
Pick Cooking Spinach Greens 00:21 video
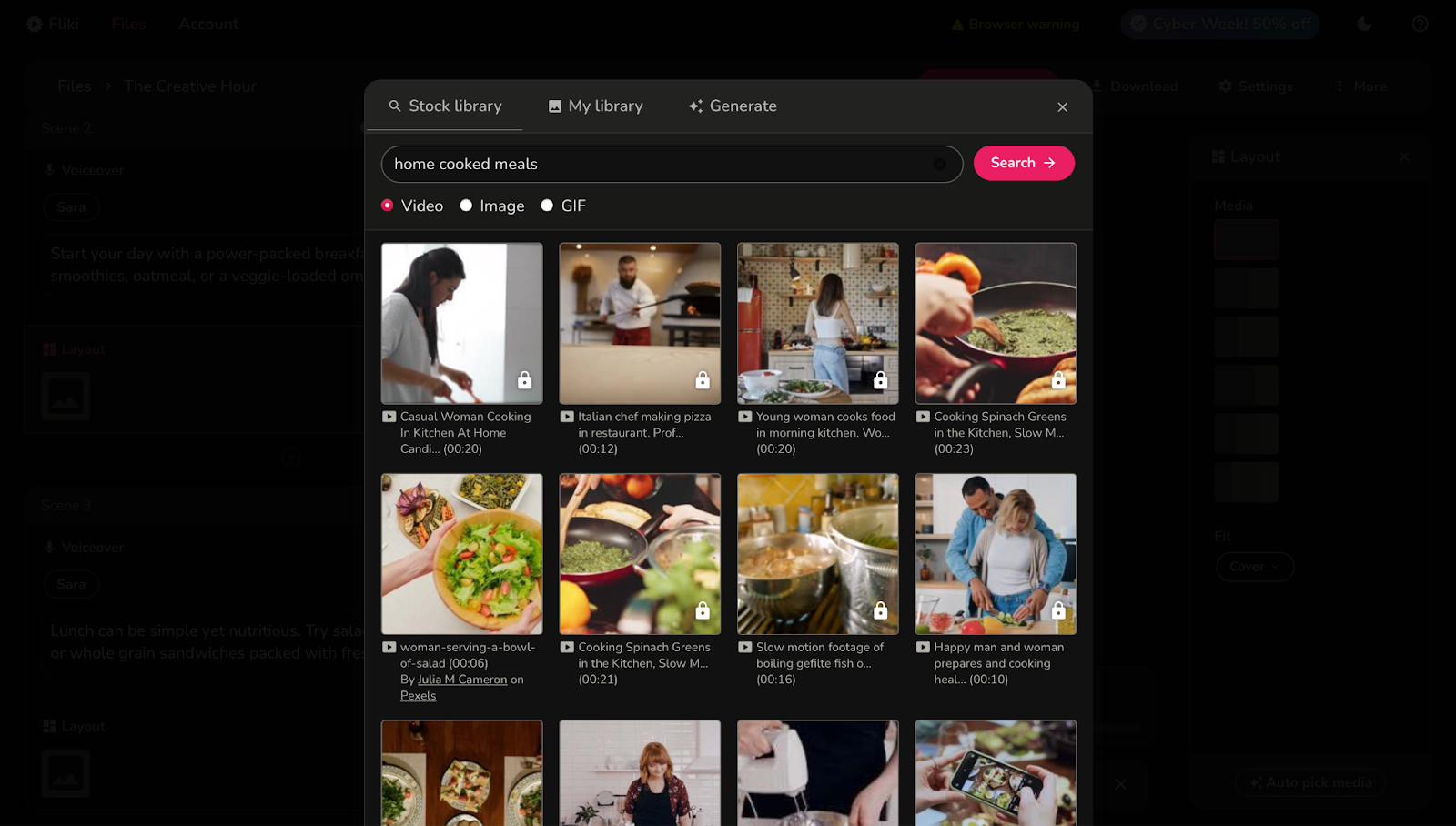tap(640, 553)
